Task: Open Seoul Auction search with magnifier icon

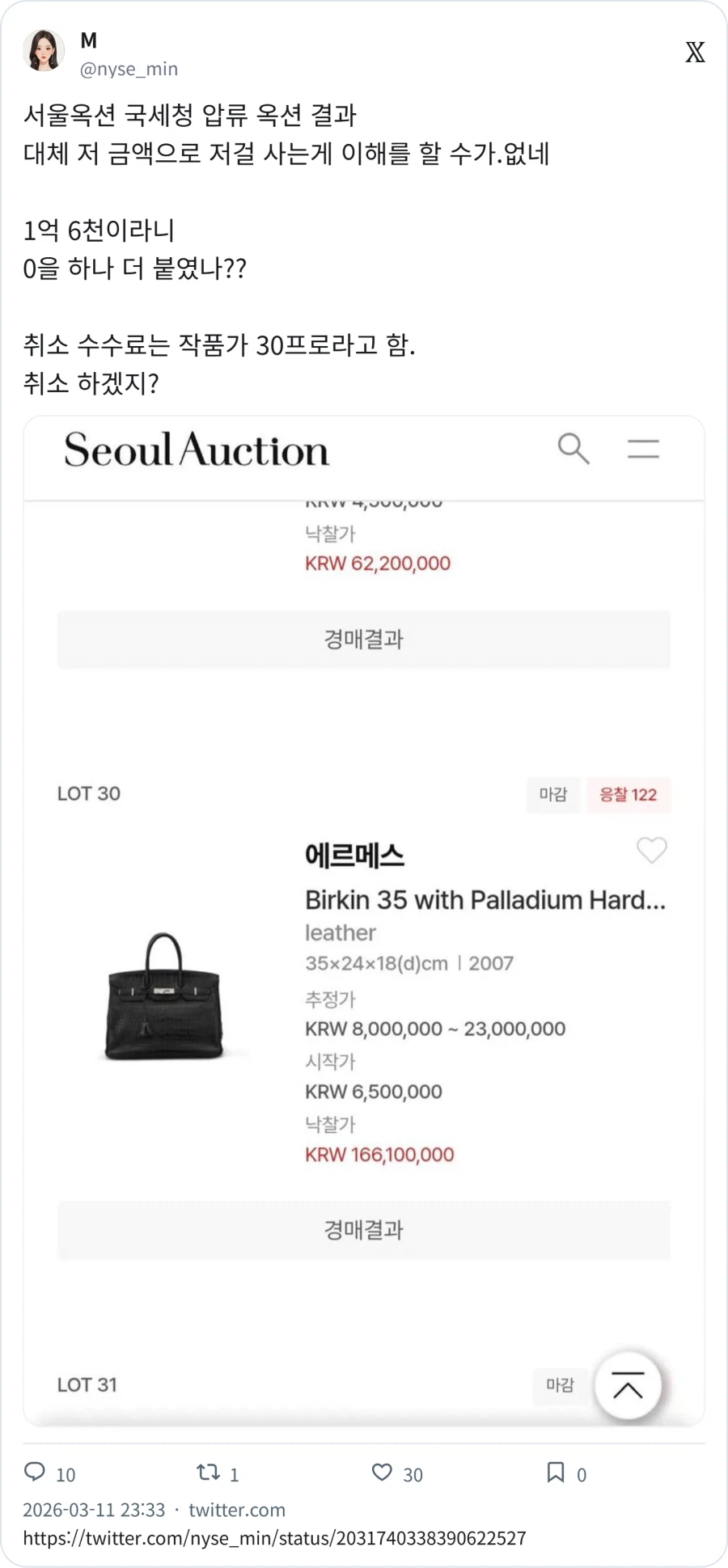Action: point(574,449)
